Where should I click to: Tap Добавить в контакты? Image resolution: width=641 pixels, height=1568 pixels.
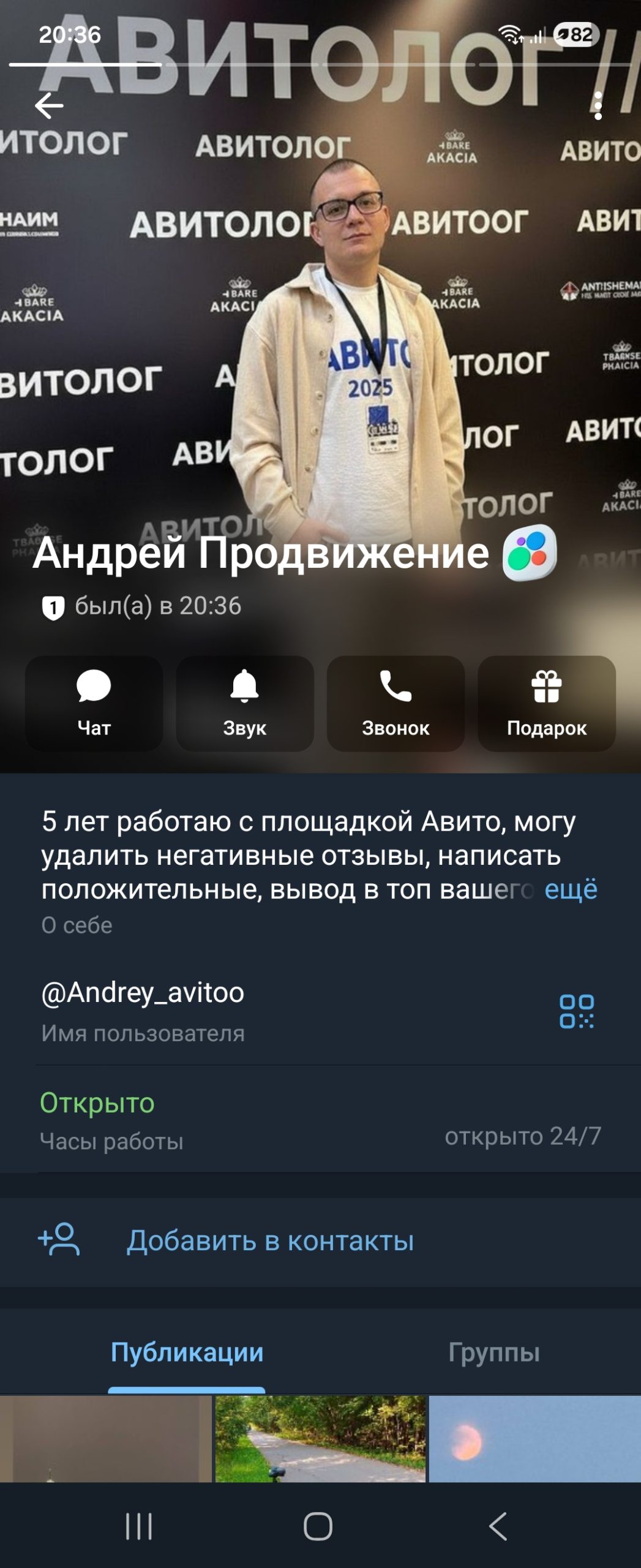click(269, 1241)
